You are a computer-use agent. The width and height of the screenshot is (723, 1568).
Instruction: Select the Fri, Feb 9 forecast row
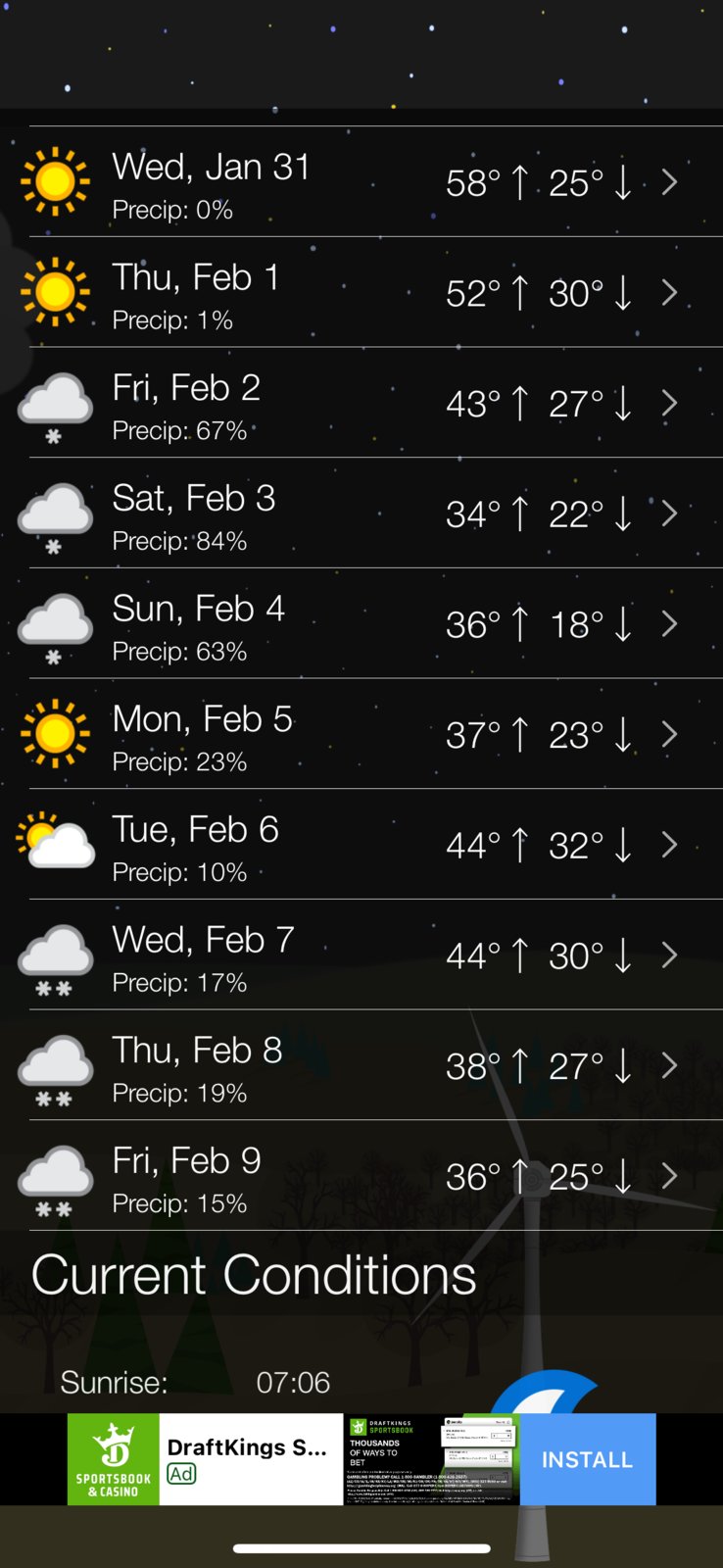coord(361,1176)
